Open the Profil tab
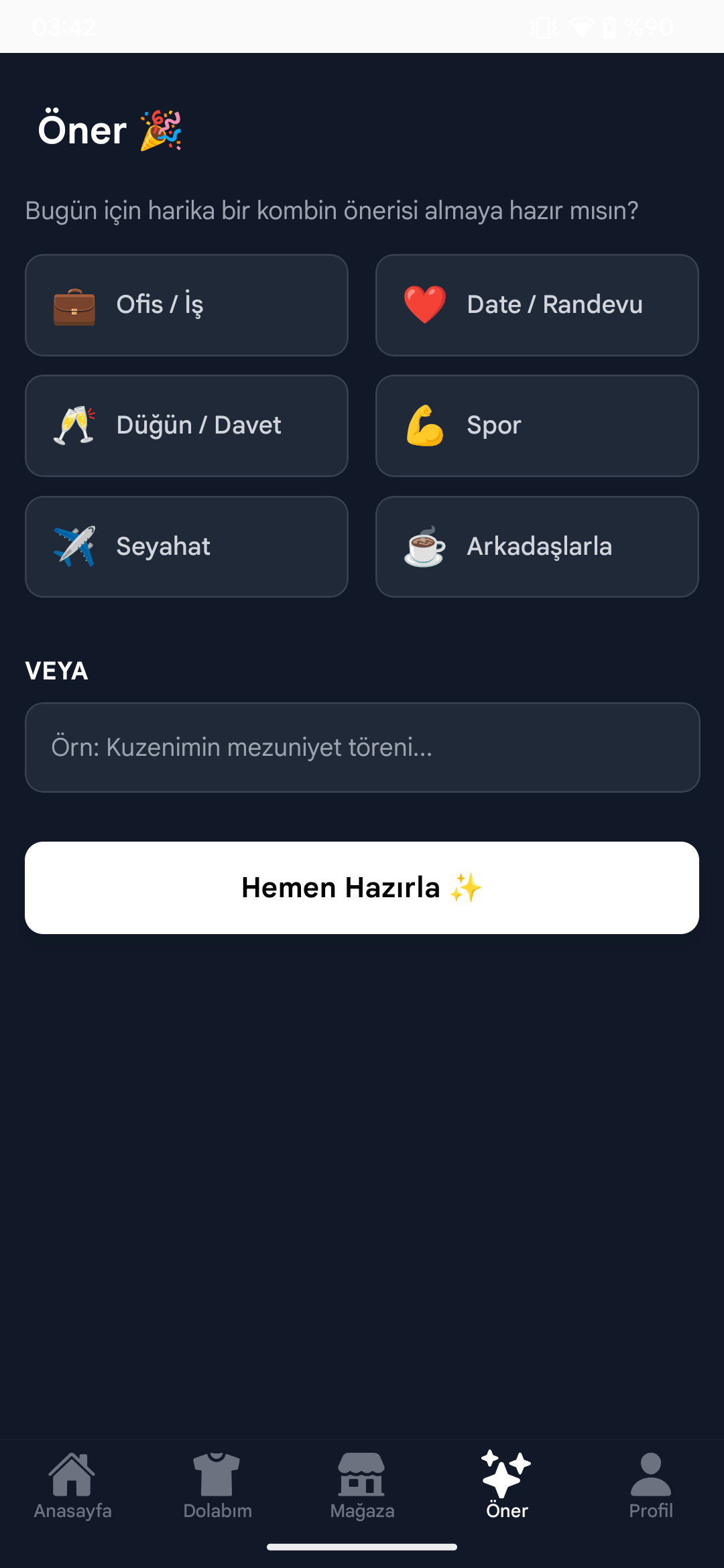Image resolution: width=724 pixels, height=1568 pixels. click(651, 1486)
